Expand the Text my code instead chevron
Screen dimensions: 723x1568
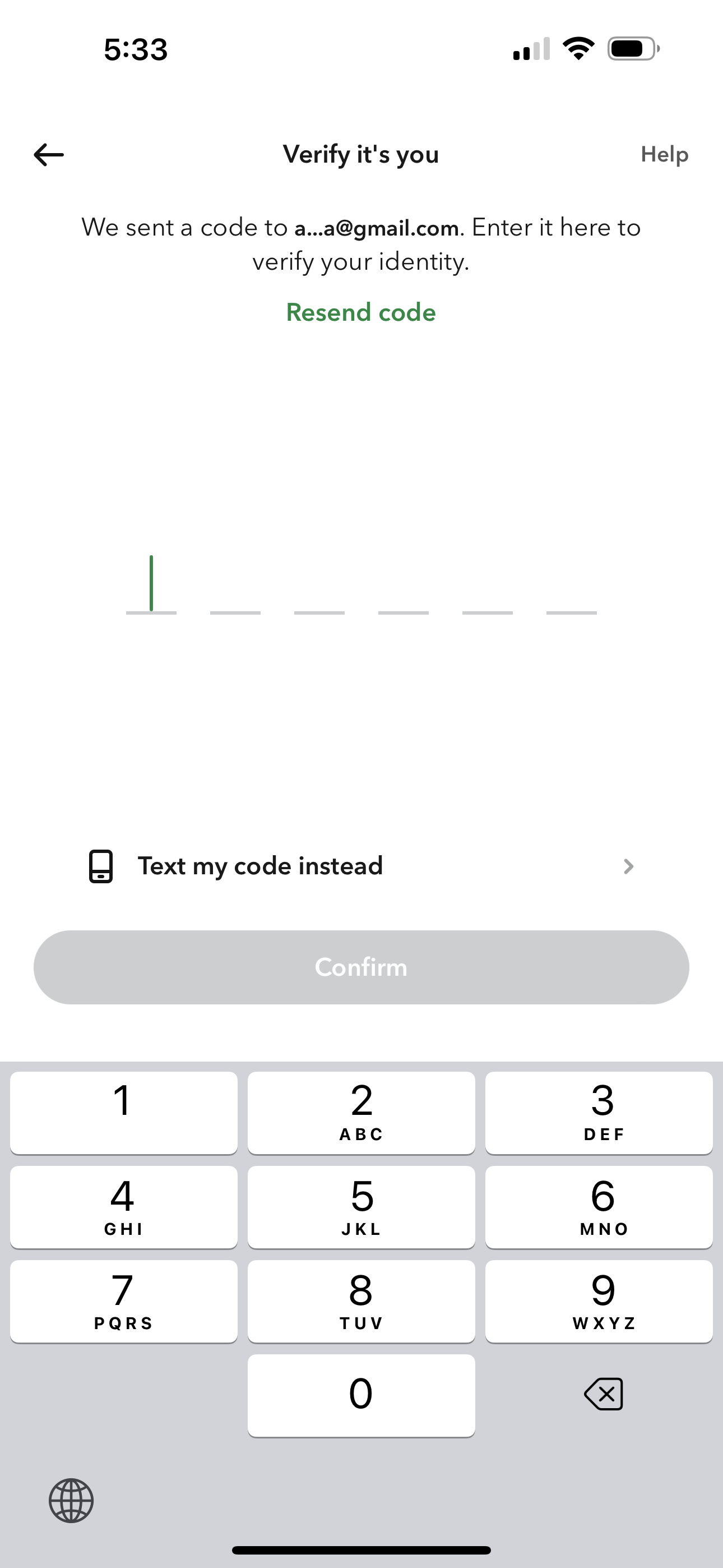click(x=628, y=867)
